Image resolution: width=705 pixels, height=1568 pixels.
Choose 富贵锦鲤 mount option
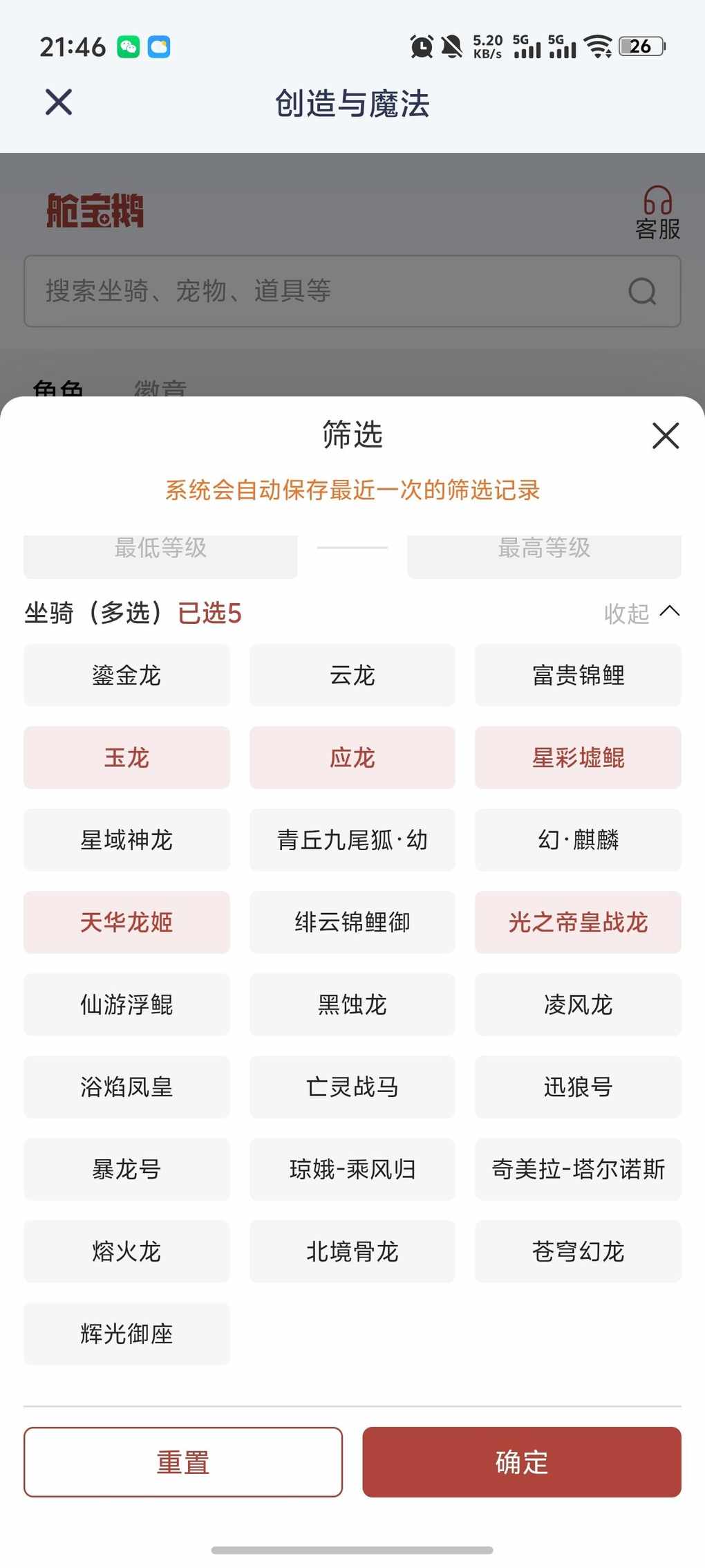tap(578, 675)
